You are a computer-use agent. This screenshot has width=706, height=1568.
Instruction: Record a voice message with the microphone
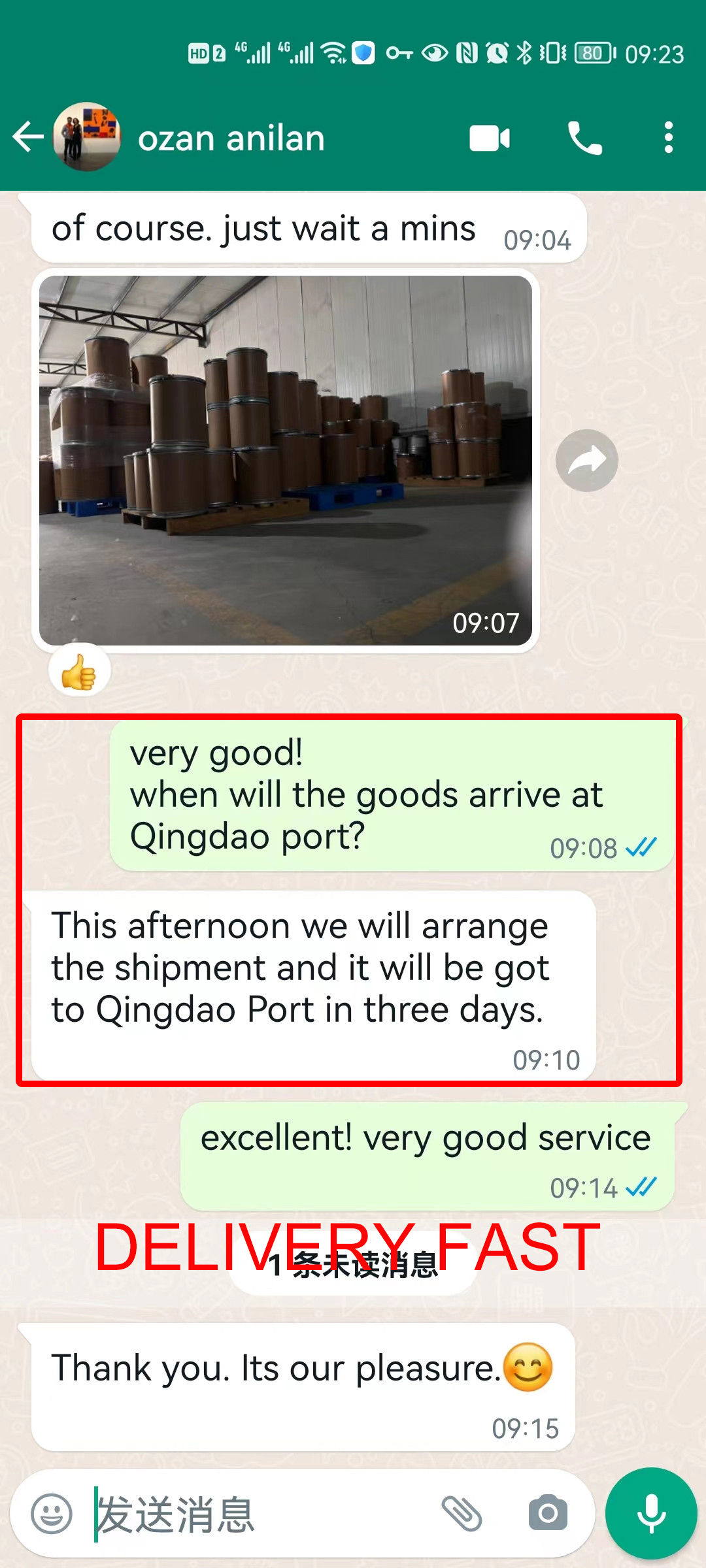[651, 1513]
